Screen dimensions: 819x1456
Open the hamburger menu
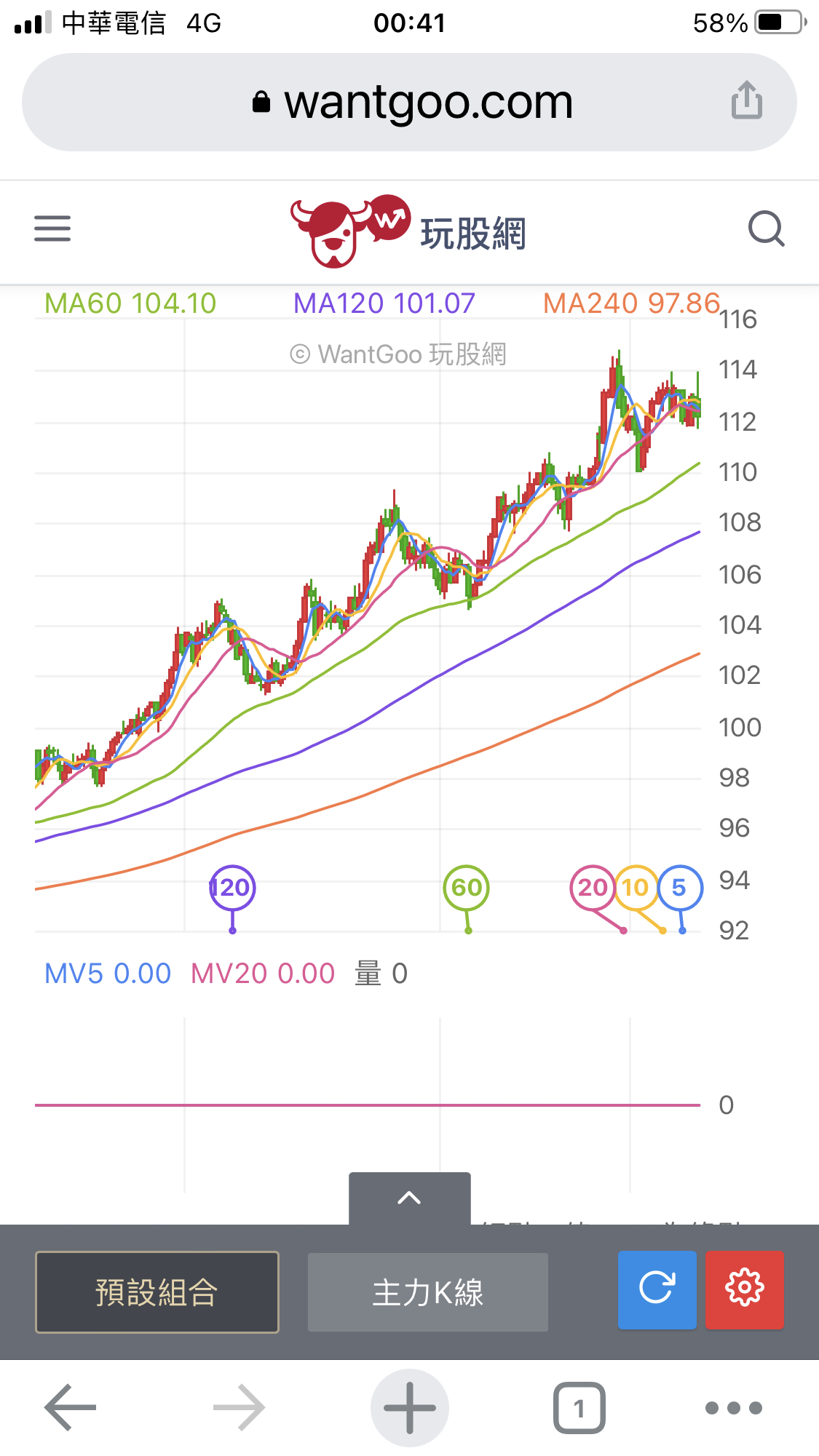tap(52, 228)
